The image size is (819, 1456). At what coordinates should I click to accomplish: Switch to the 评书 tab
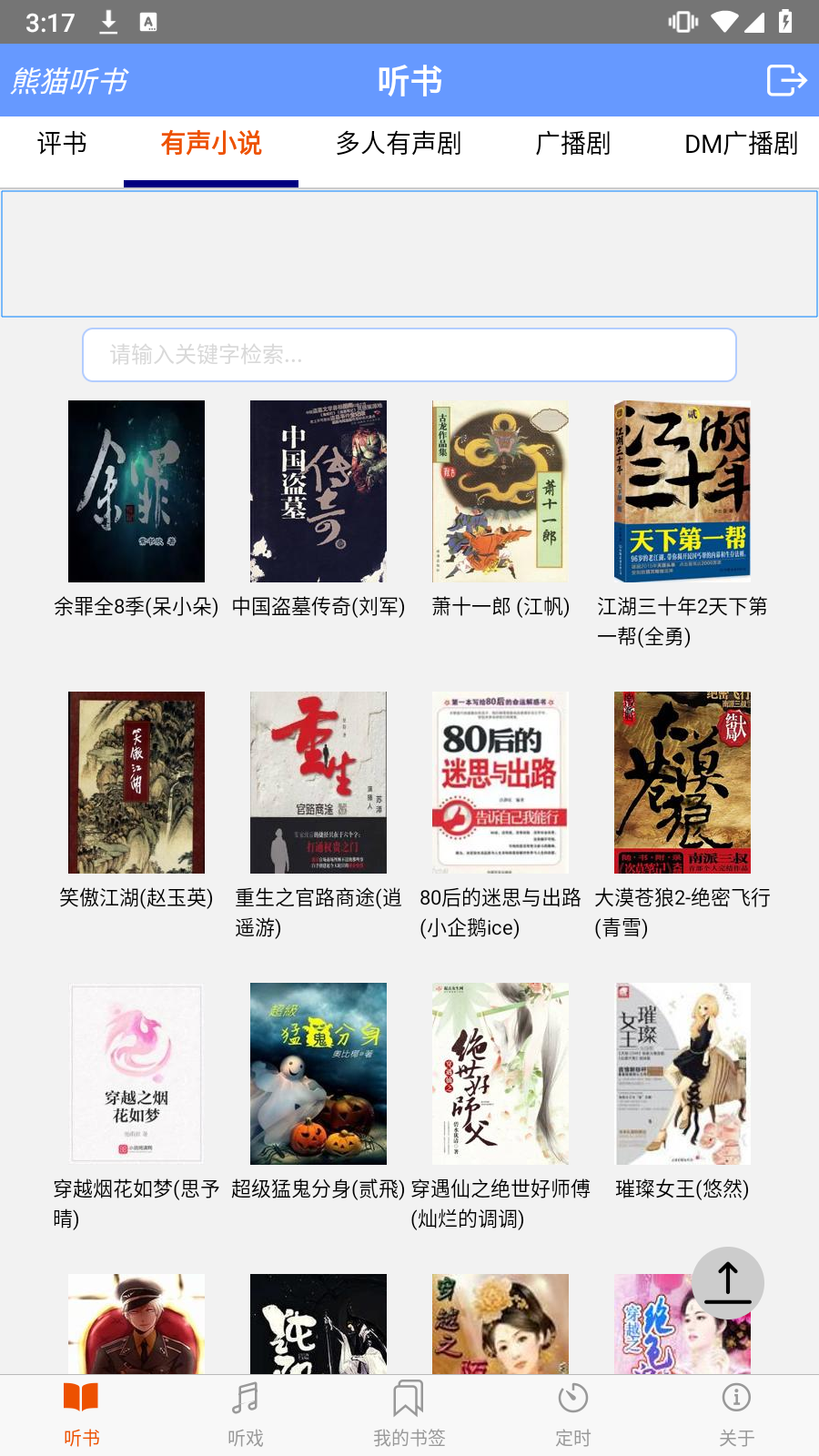click(x=62, y=144)
